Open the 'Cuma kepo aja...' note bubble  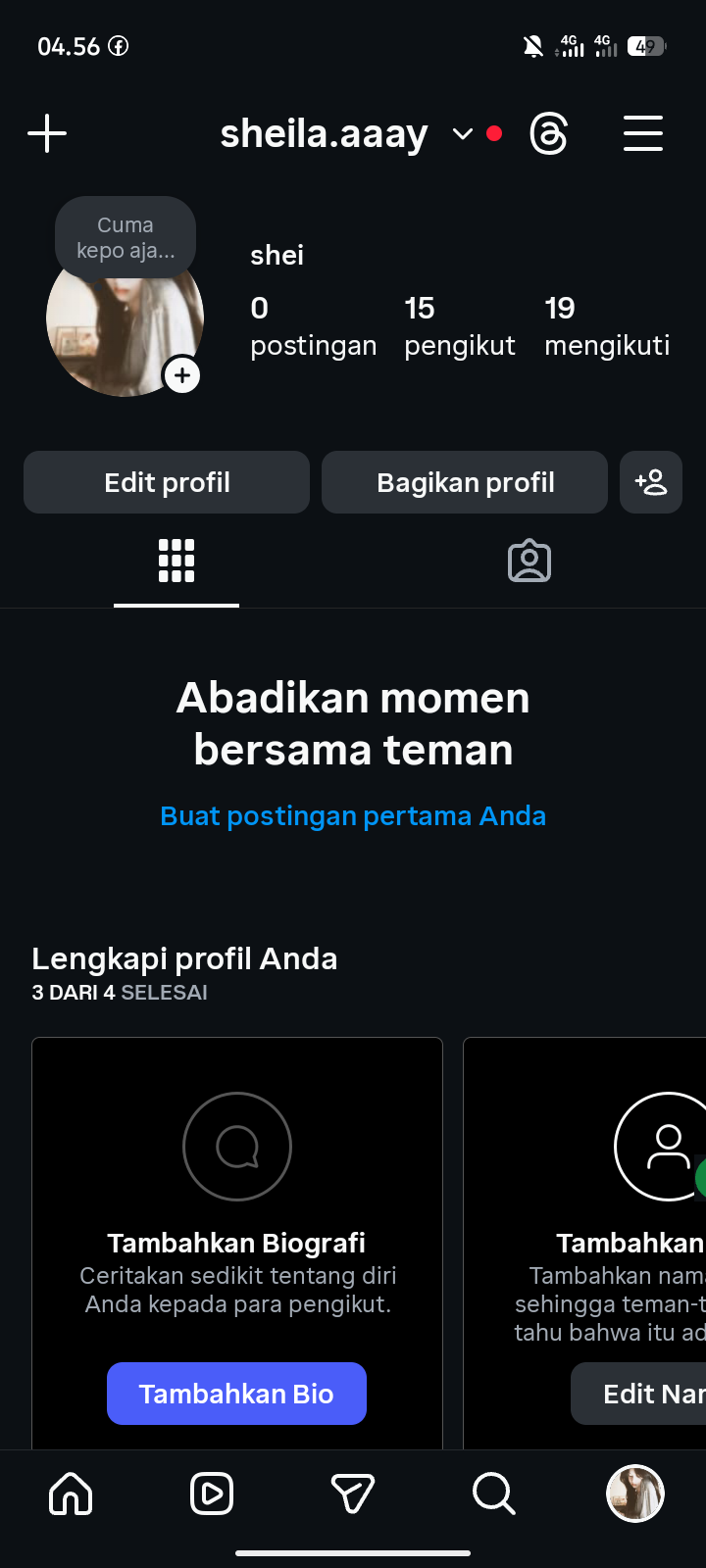tap(126, 238)
